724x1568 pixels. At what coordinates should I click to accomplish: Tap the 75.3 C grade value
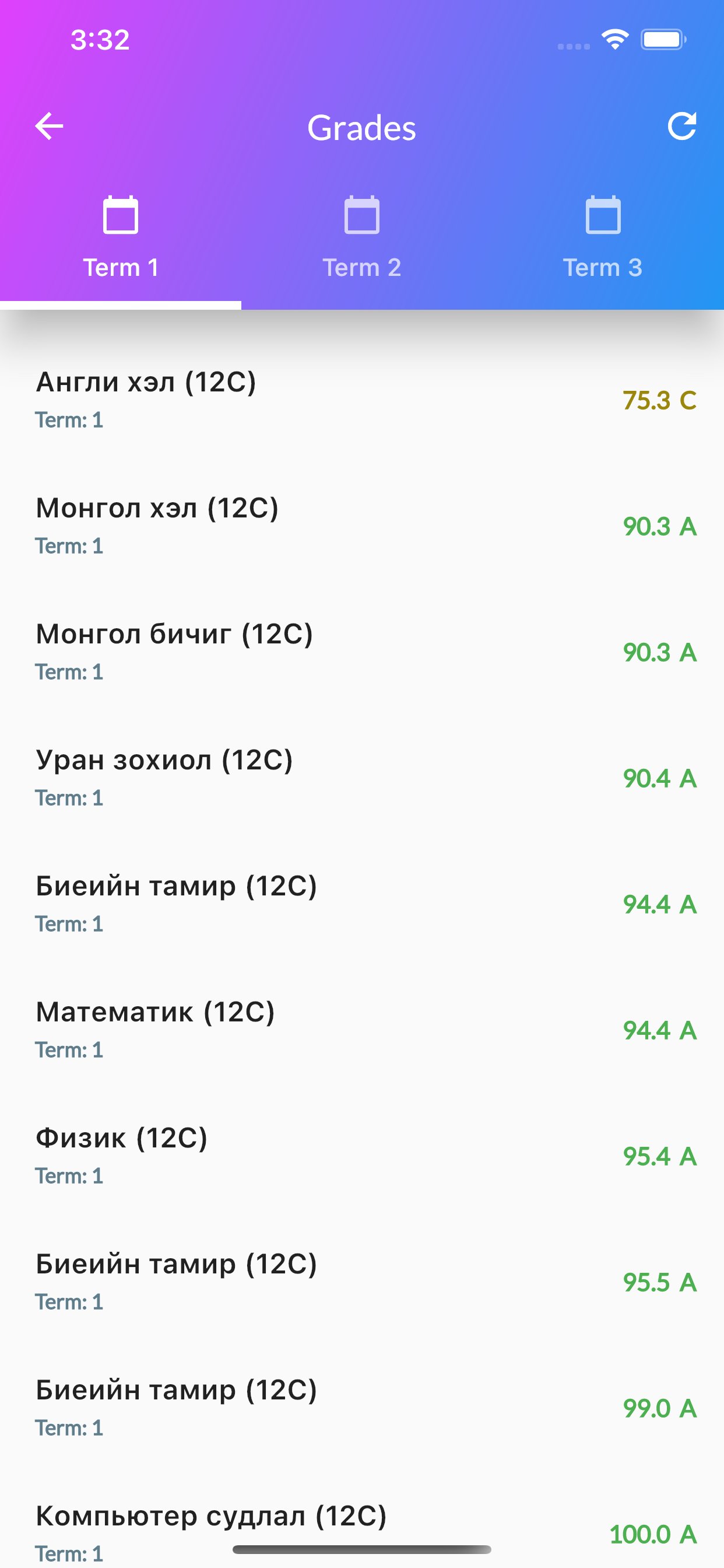coord(659,401)
